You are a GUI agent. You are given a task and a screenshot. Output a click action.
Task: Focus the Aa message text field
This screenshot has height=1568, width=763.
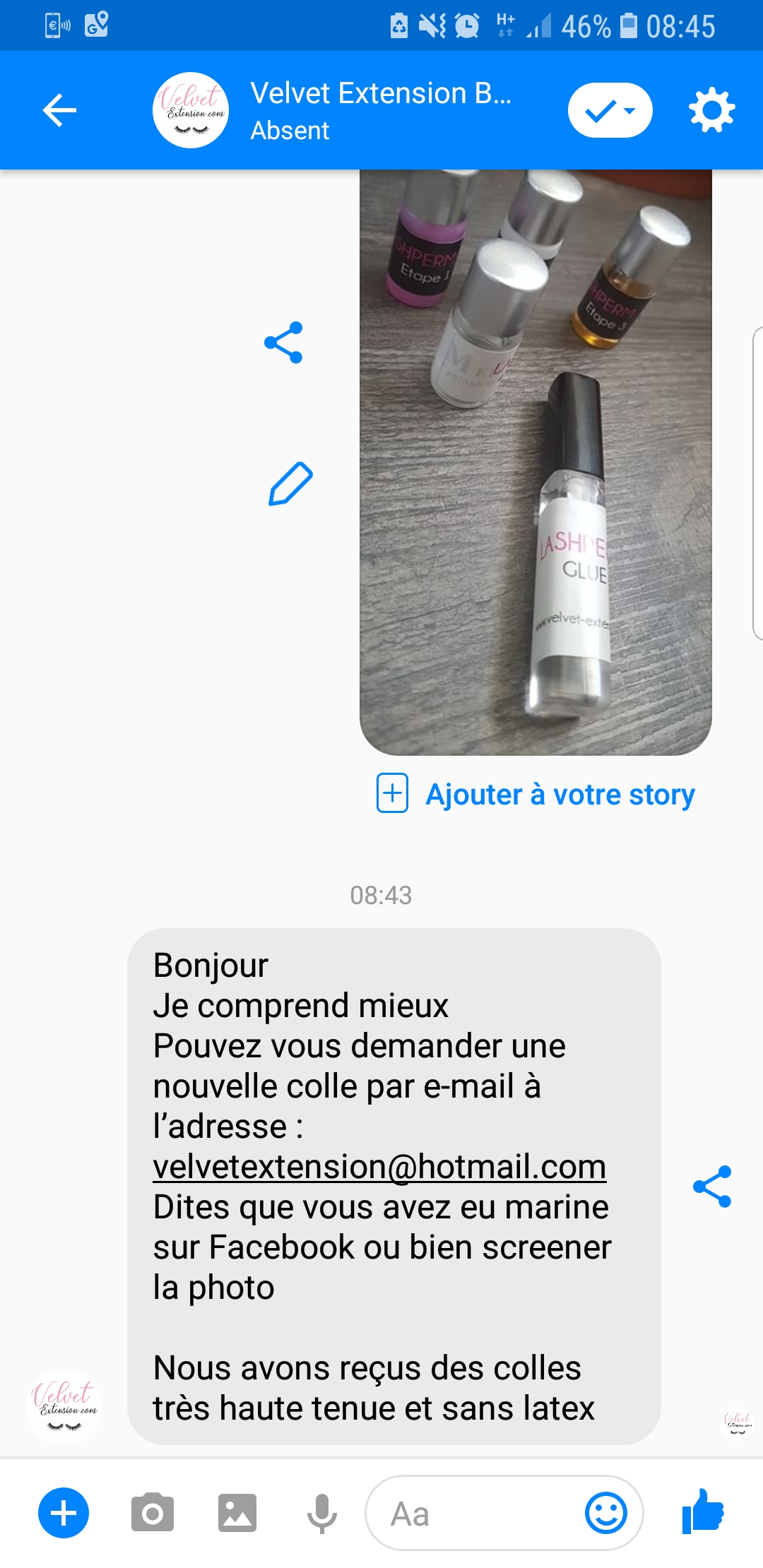(473, 1513)
